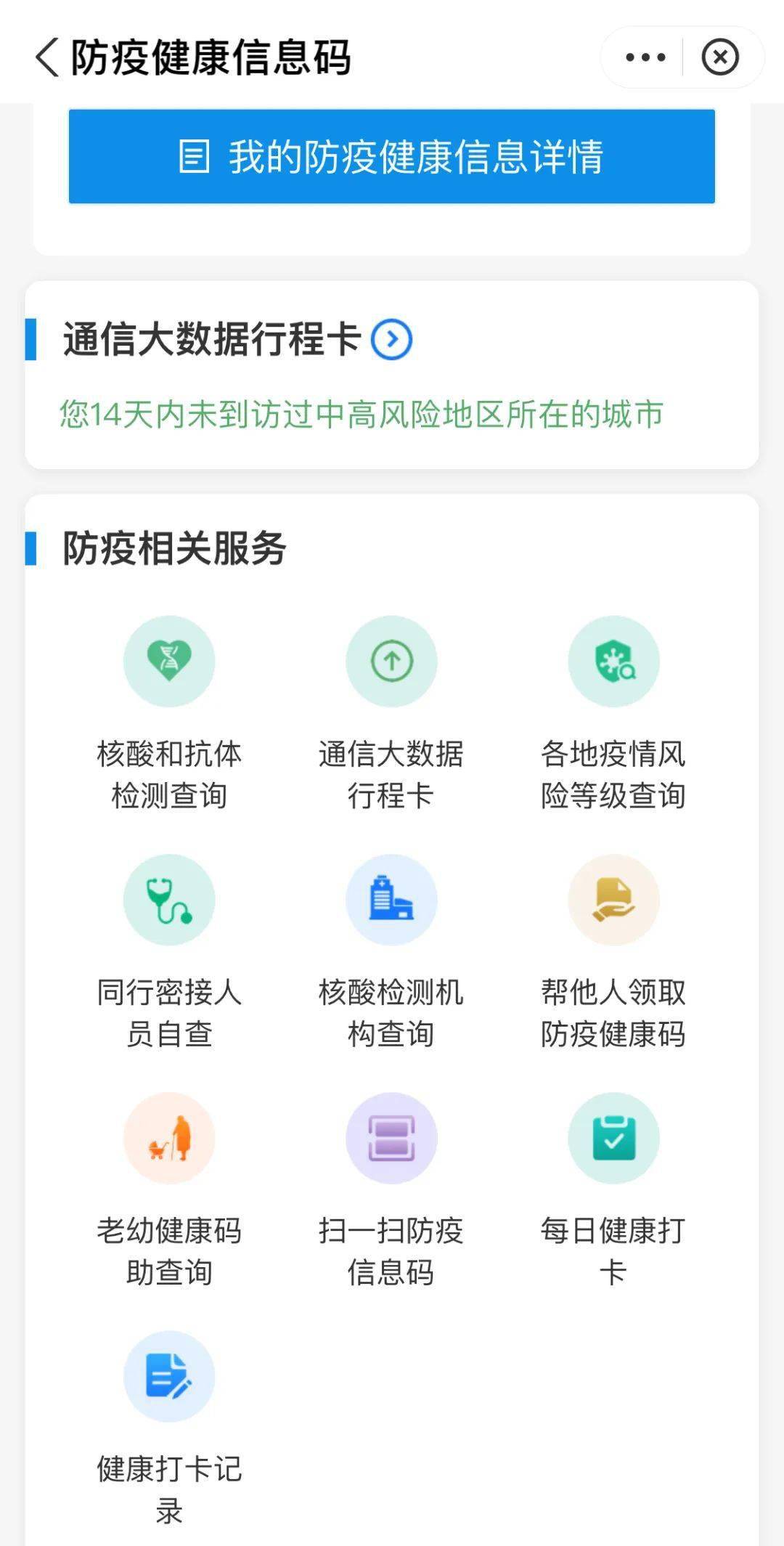Tap 帮他人领取防疫健康码
Viewport: 784px width, 1546px height.
coord(613,951)
